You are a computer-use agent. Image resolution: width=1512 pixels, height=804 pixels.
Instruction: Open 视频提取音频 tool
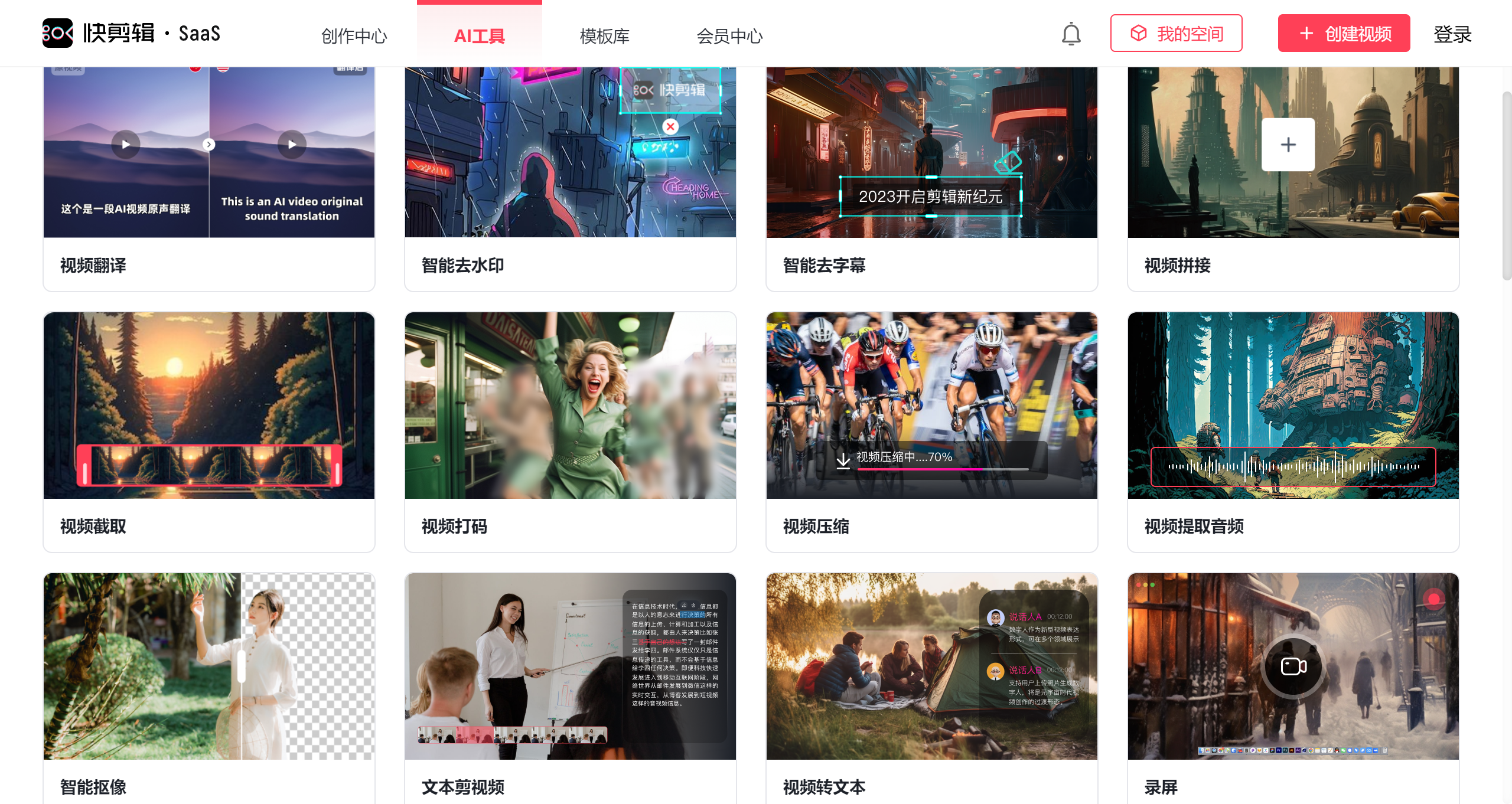point(1293,431)
